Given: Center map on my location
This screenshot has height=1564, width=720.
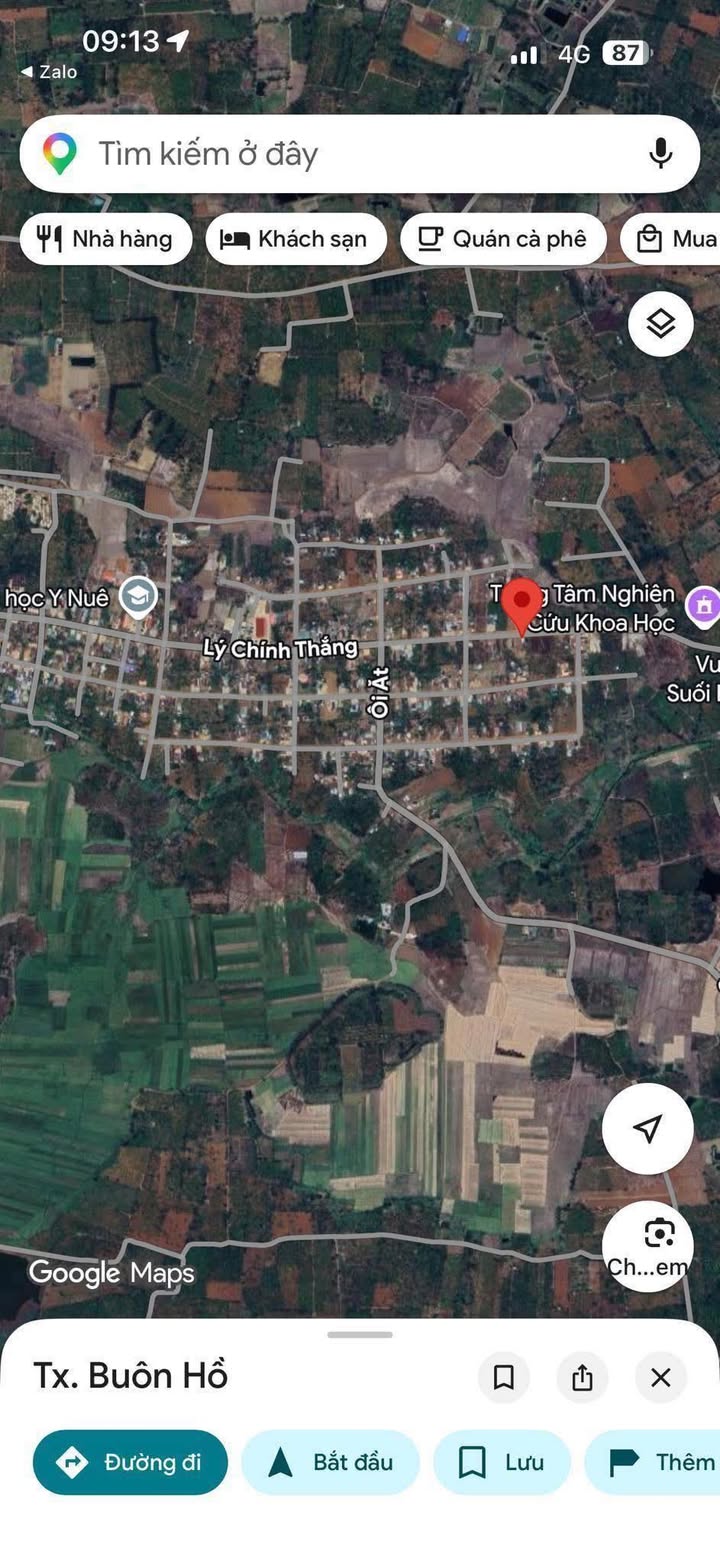Looking at the screenshot, I should tap(647, 1128).
